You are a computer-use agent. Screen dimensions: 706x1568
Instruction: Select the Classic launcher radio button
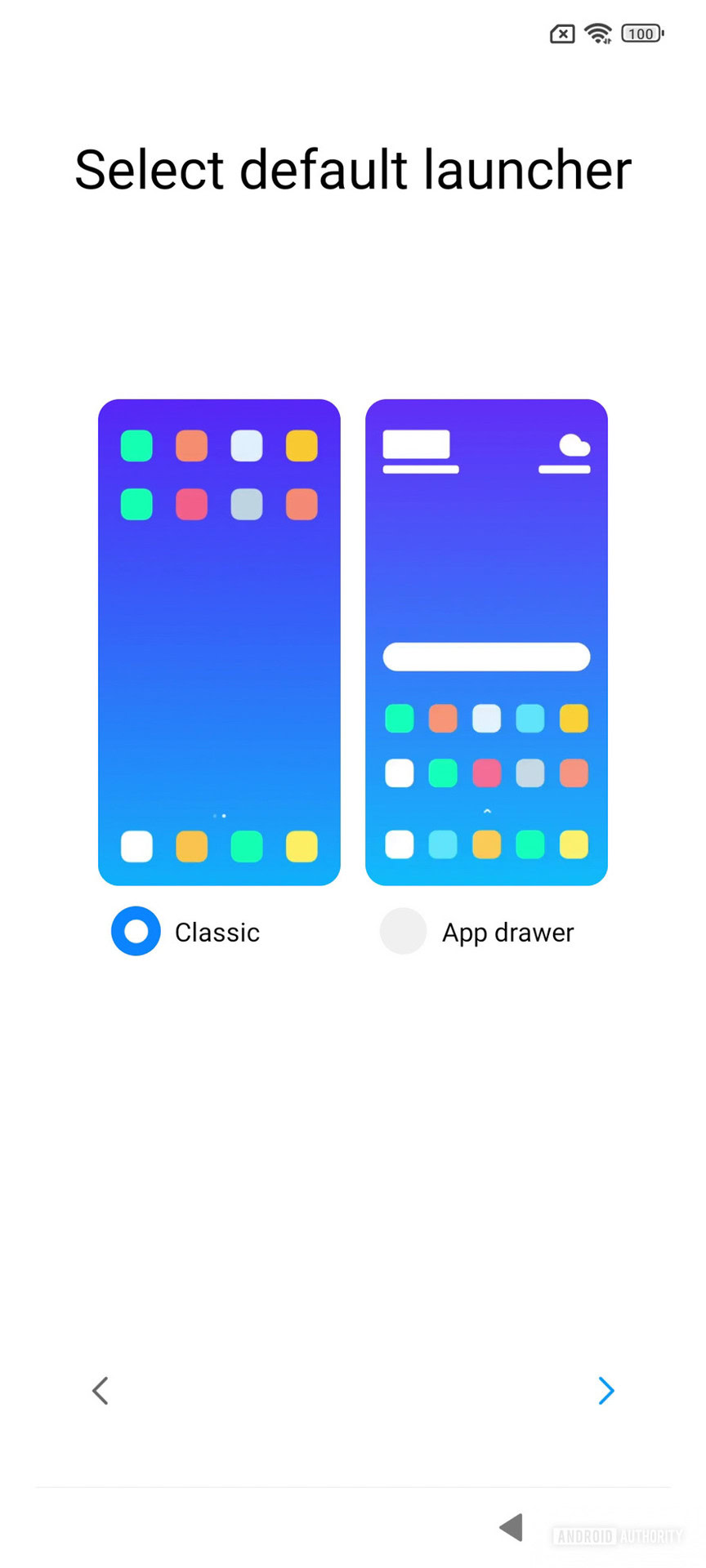coord(136,931)
